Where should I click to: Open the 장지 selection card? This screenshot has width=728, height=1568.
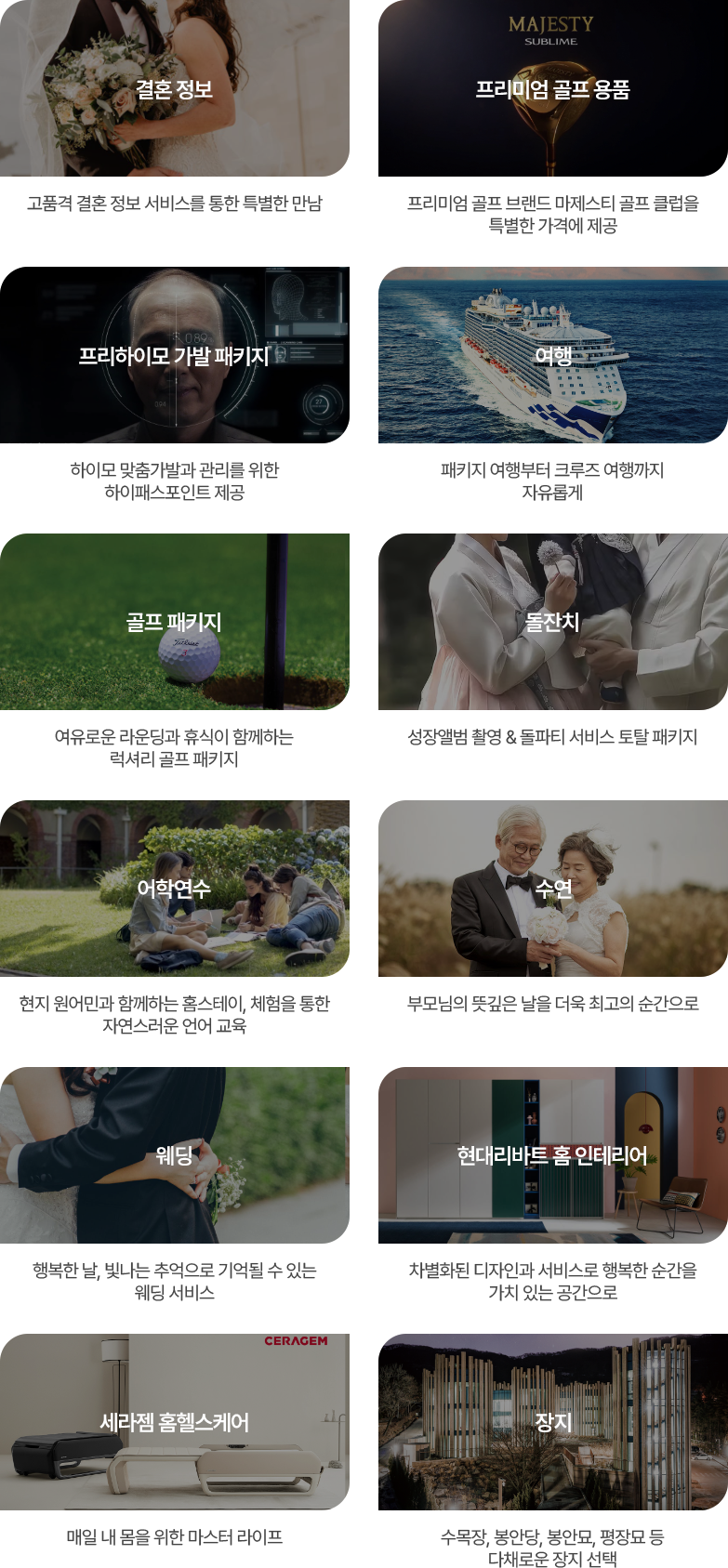click(x=552, y=1422)
